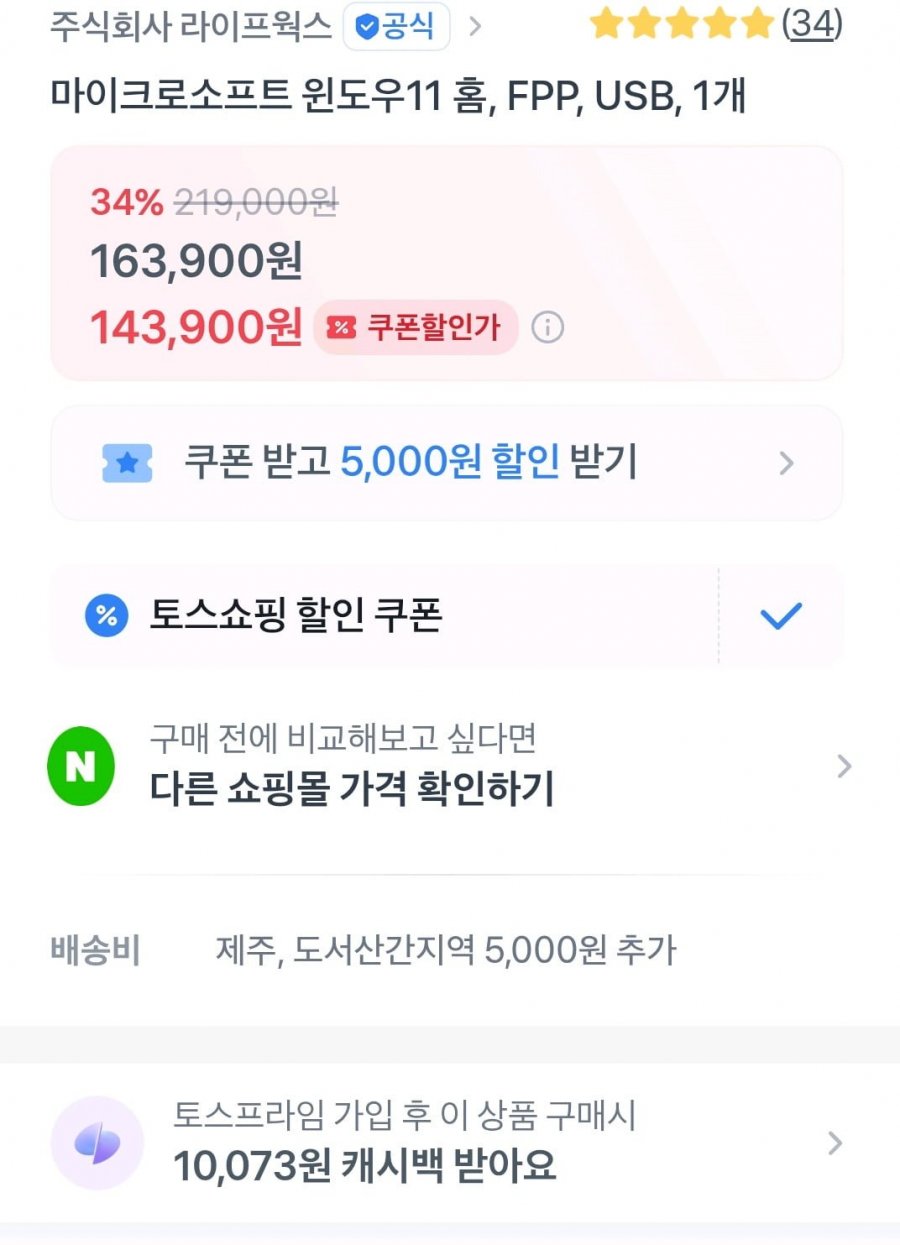Get the 5,000원 discount coupon
This screenshot has height=1245, width=900.
tap(446, 463)
